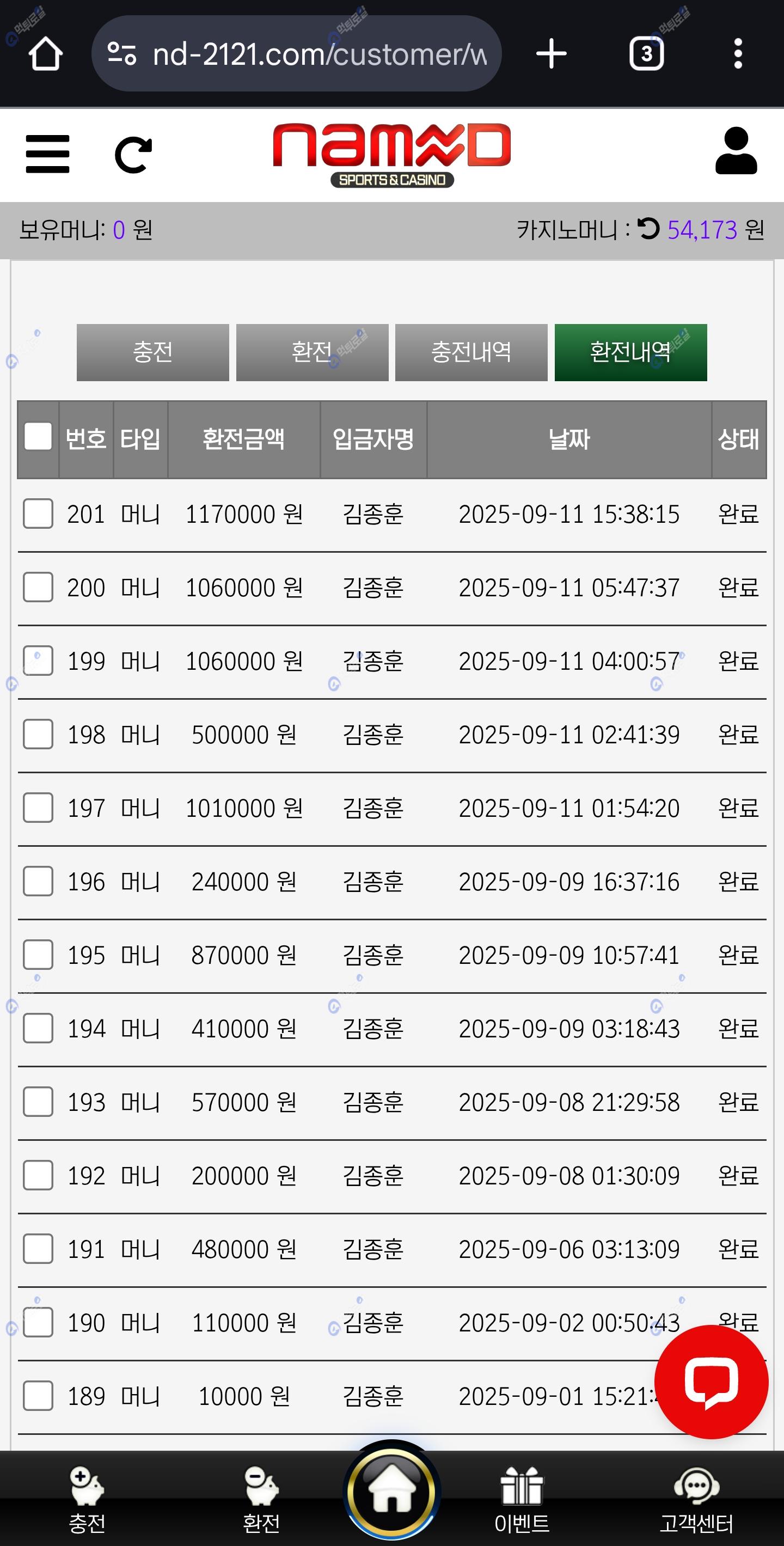
Task: Select the checkbox for entry 198
Action: click(x=38, y=735)
